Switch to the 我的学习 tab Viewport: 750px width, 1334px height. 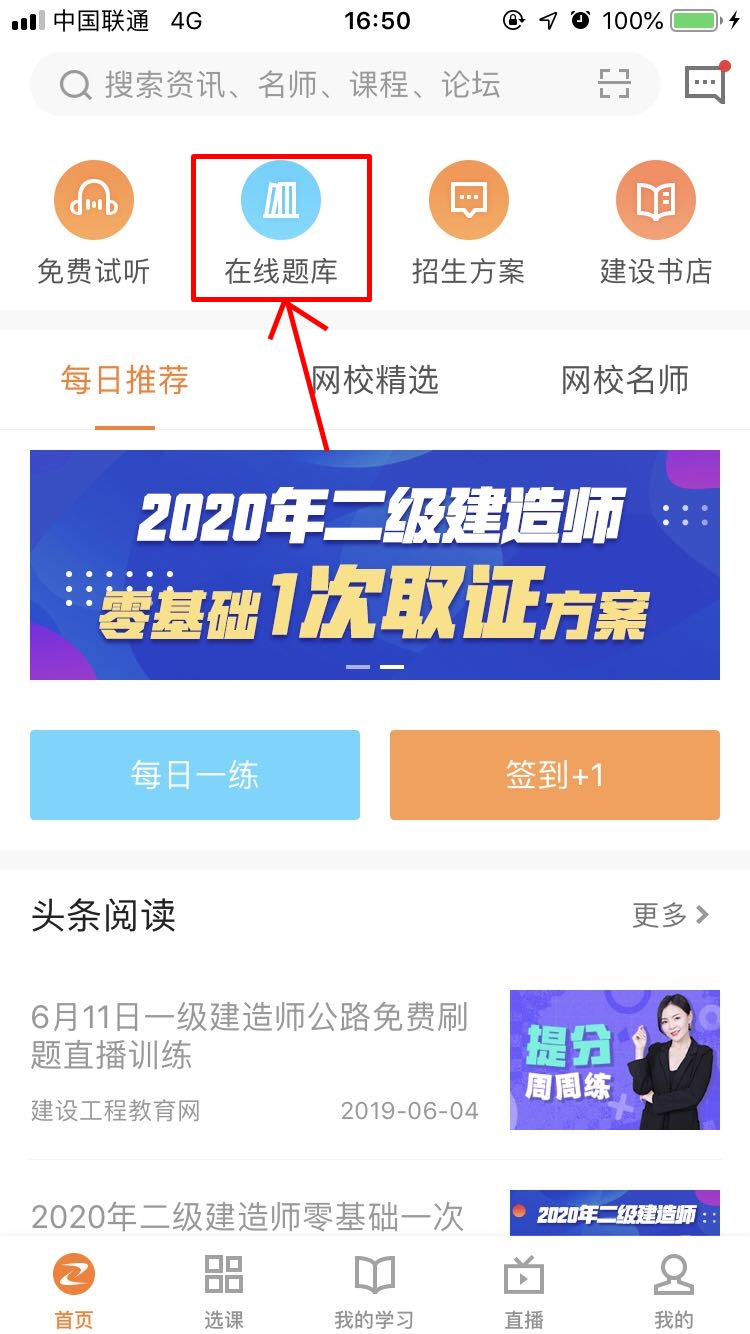[374, 1290]
